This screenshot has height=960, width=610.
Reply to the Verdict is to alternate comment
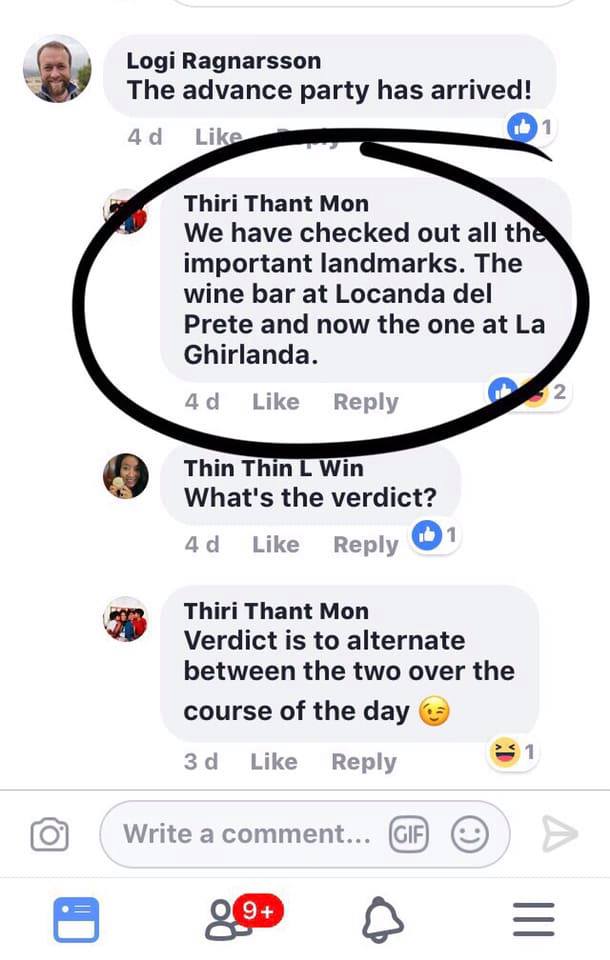364,762
